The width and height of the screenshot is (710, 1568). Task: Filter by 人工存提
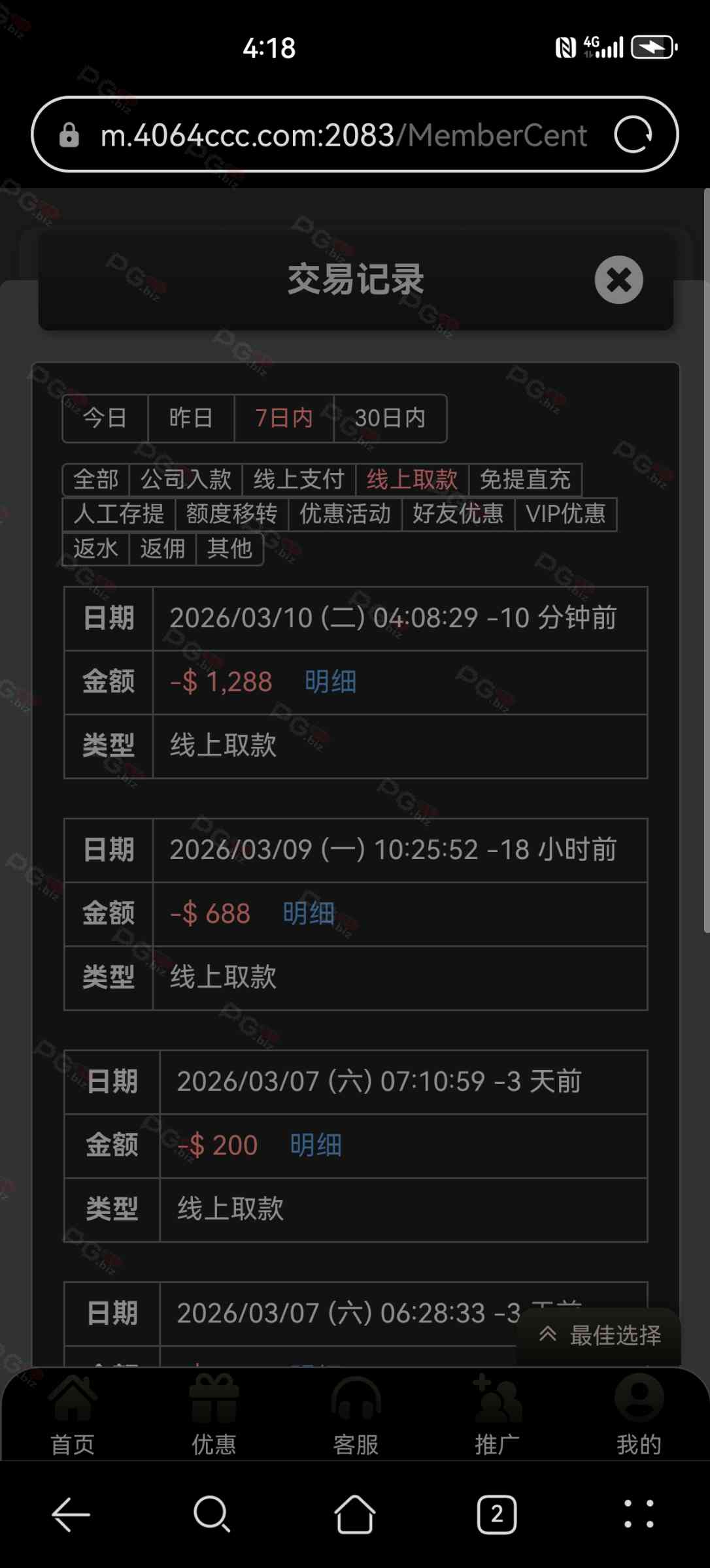(119, 514)
